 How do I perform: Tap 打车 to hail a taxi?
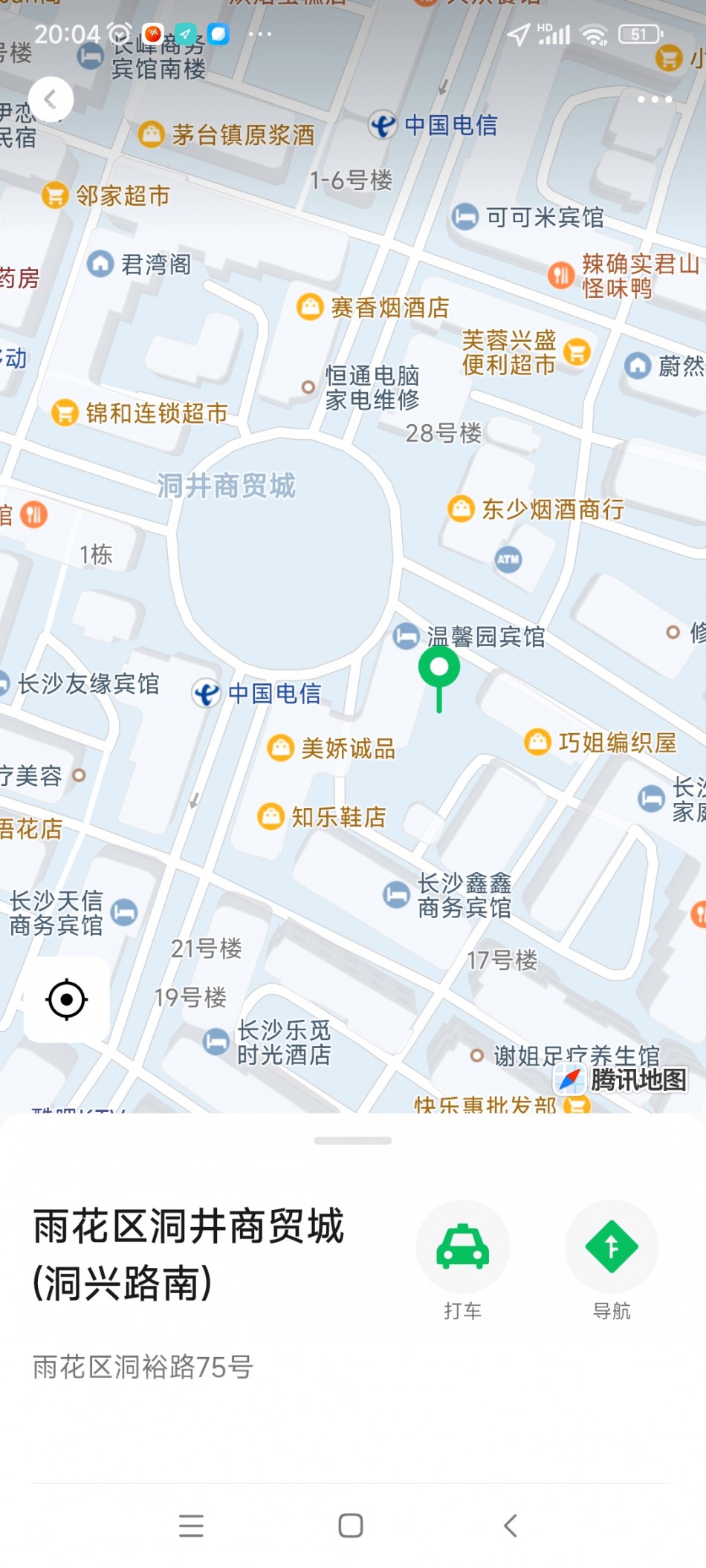click(462, 1248)
